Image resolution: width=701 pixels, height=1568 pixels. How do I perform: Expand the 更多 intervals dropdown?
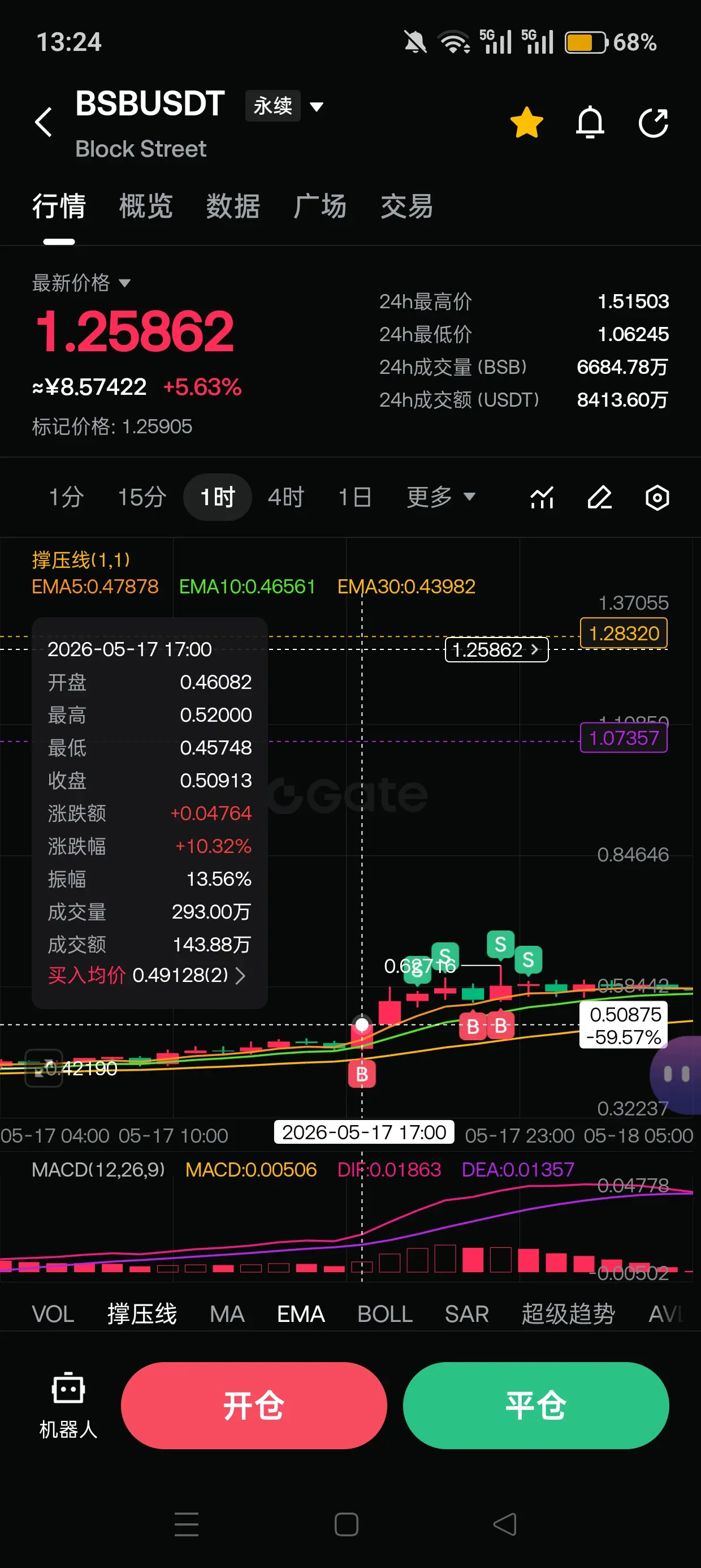point(440,497)
